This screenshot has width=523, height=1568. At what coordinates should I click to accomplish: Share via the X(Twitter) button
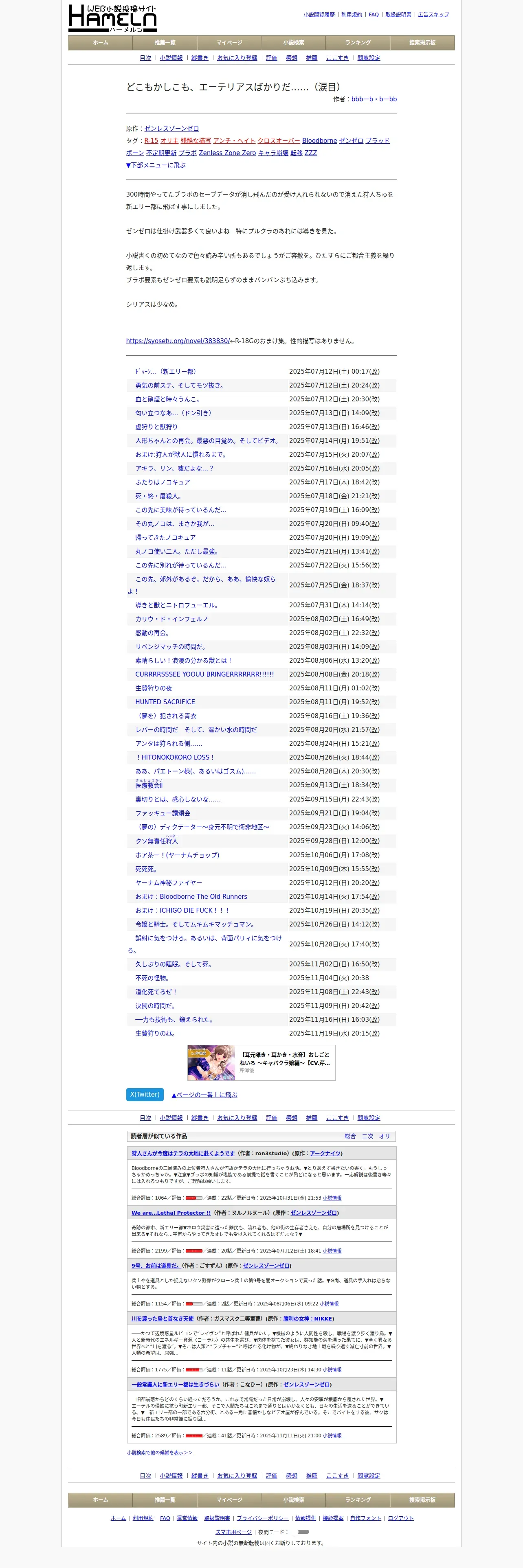(145, 1095)
